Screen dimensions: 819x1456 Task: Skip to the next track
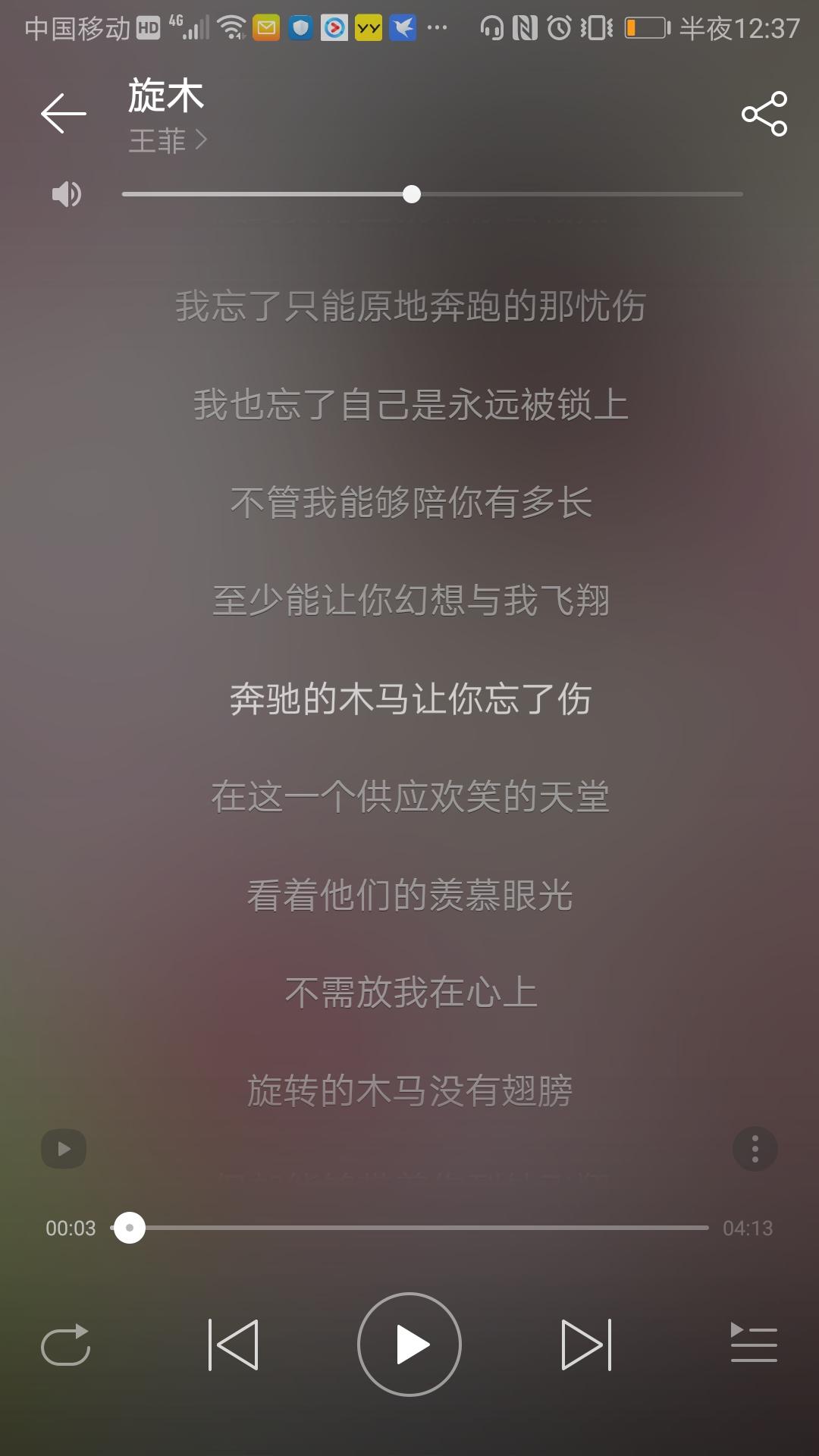click(x=586, y=1345)
